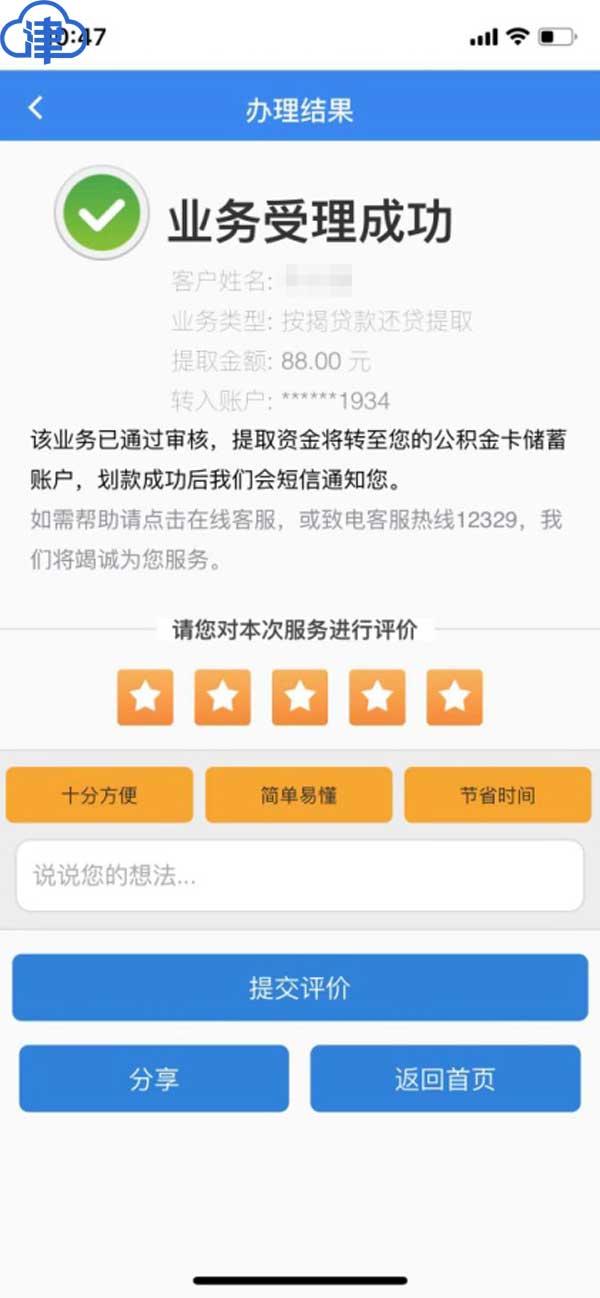Set rating to four stars
The height and width of the screenshot is (1298, 600).
[378, 697]
